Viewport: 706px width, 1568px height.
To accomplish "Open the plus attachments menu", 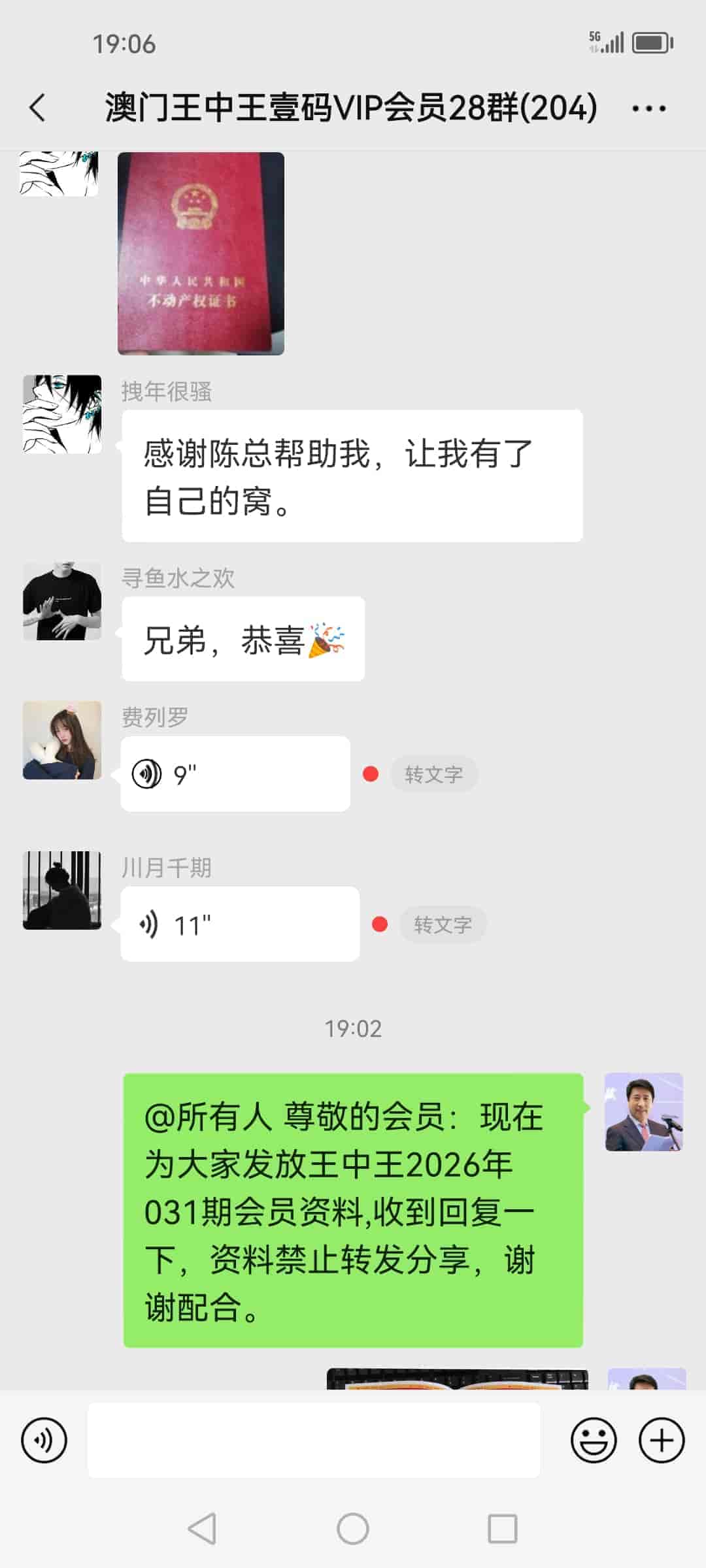I will (x=662, y=1440).
